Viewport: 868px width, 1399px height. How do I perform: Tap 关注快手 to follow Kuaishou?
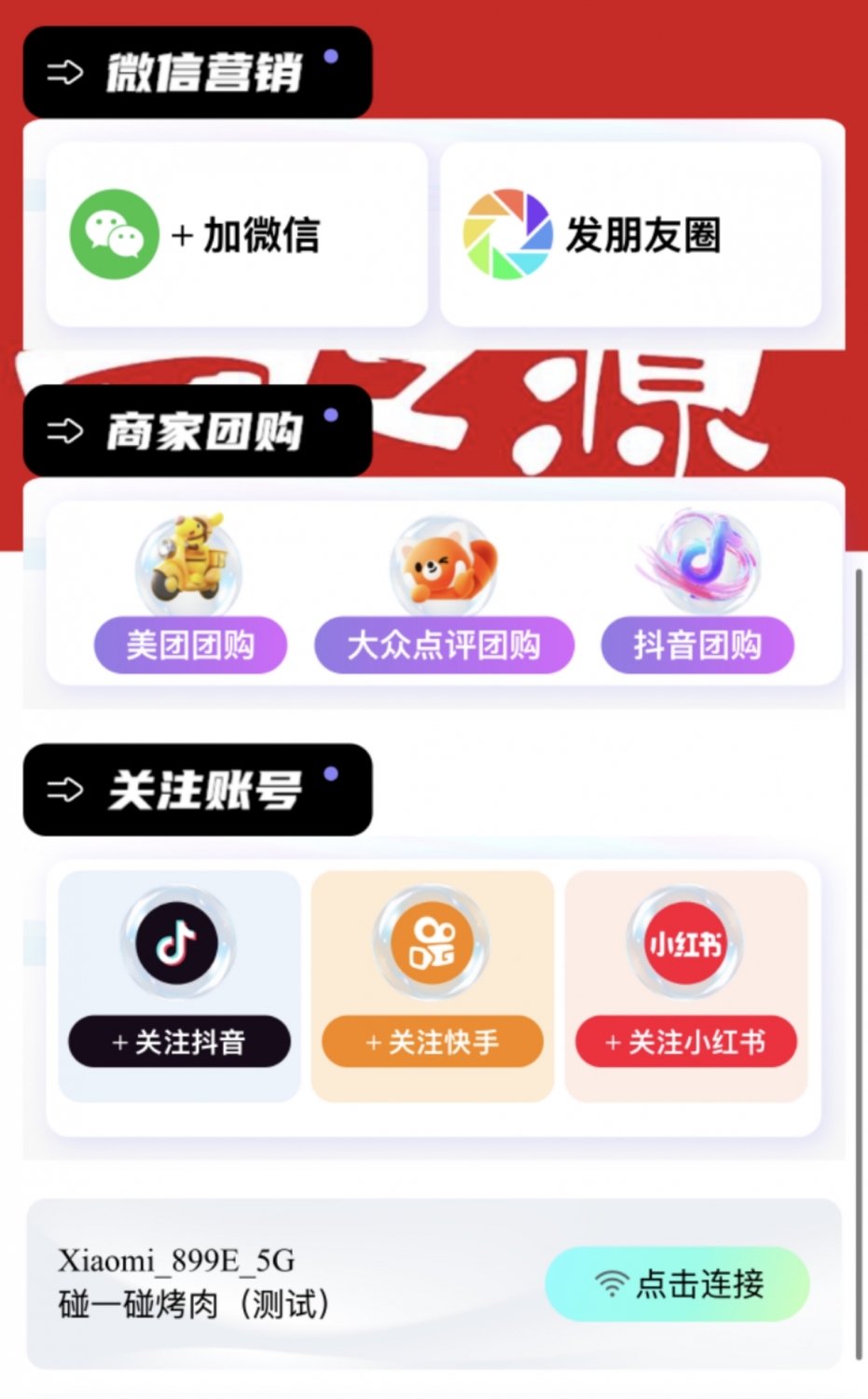[x=433, y=1042]
